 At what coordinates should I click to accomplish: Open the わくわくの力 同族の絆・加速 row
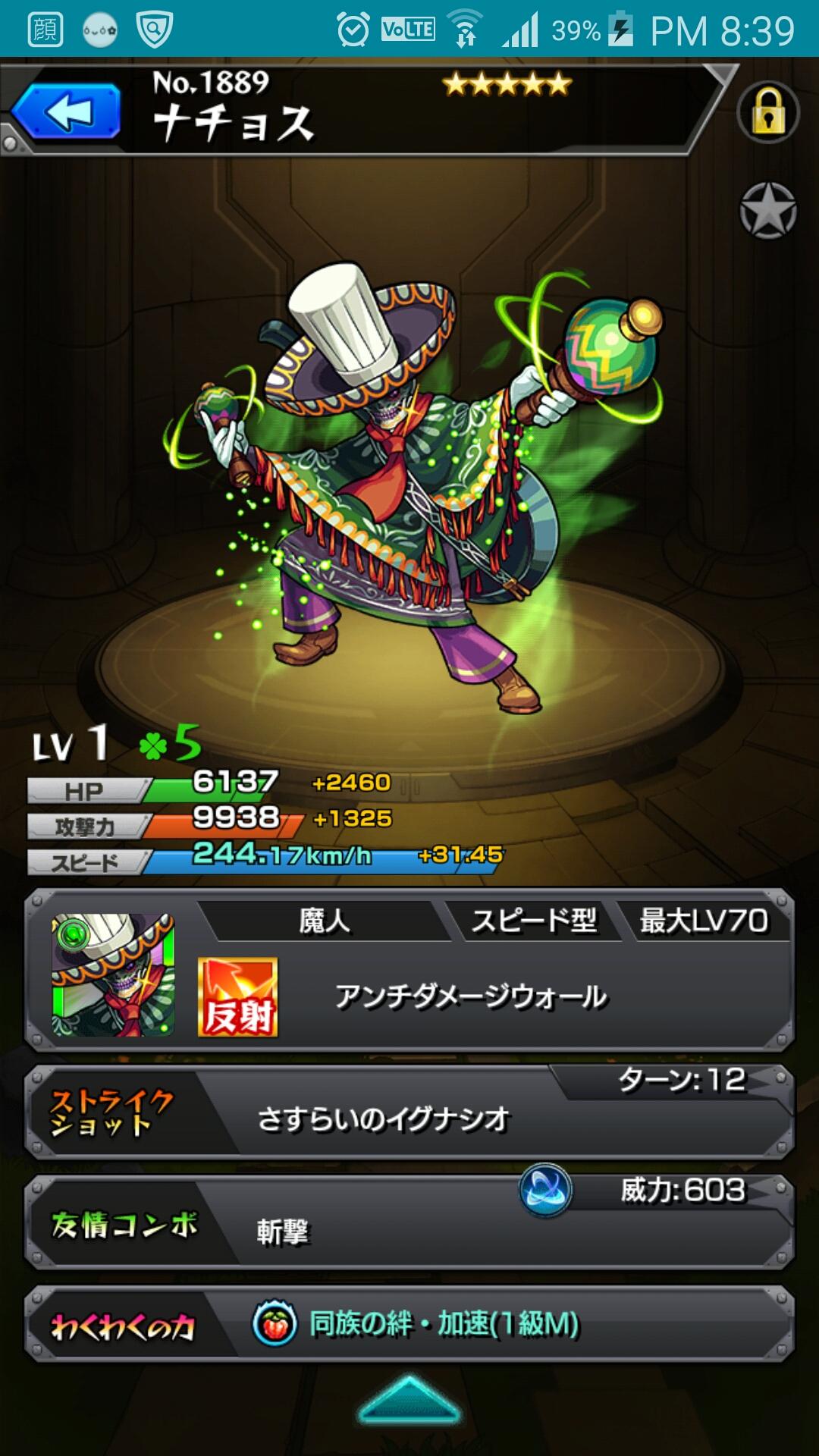(x=409, y=1325)
